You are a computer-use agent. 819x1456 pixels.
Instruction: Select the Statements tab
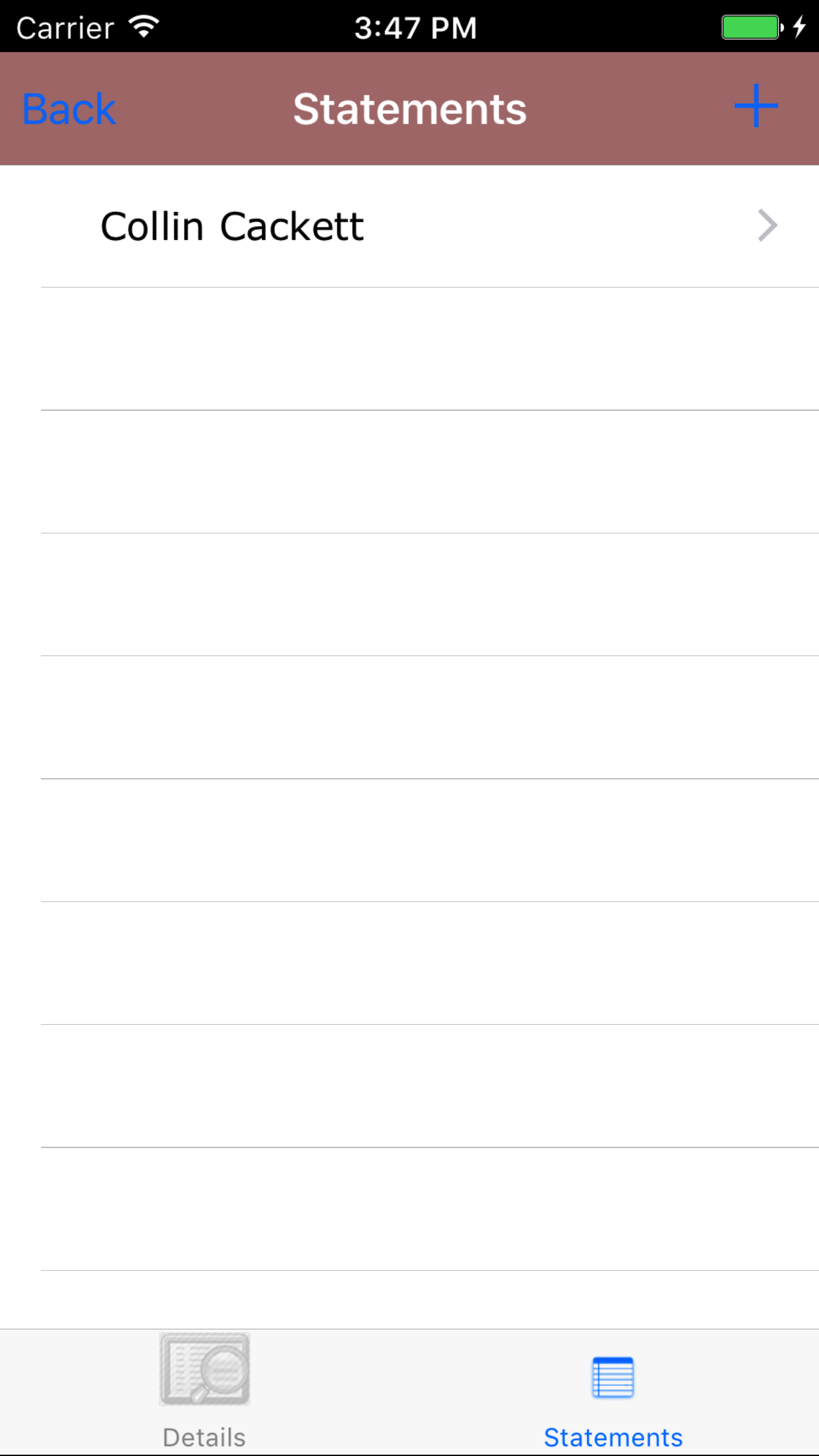613,1398
